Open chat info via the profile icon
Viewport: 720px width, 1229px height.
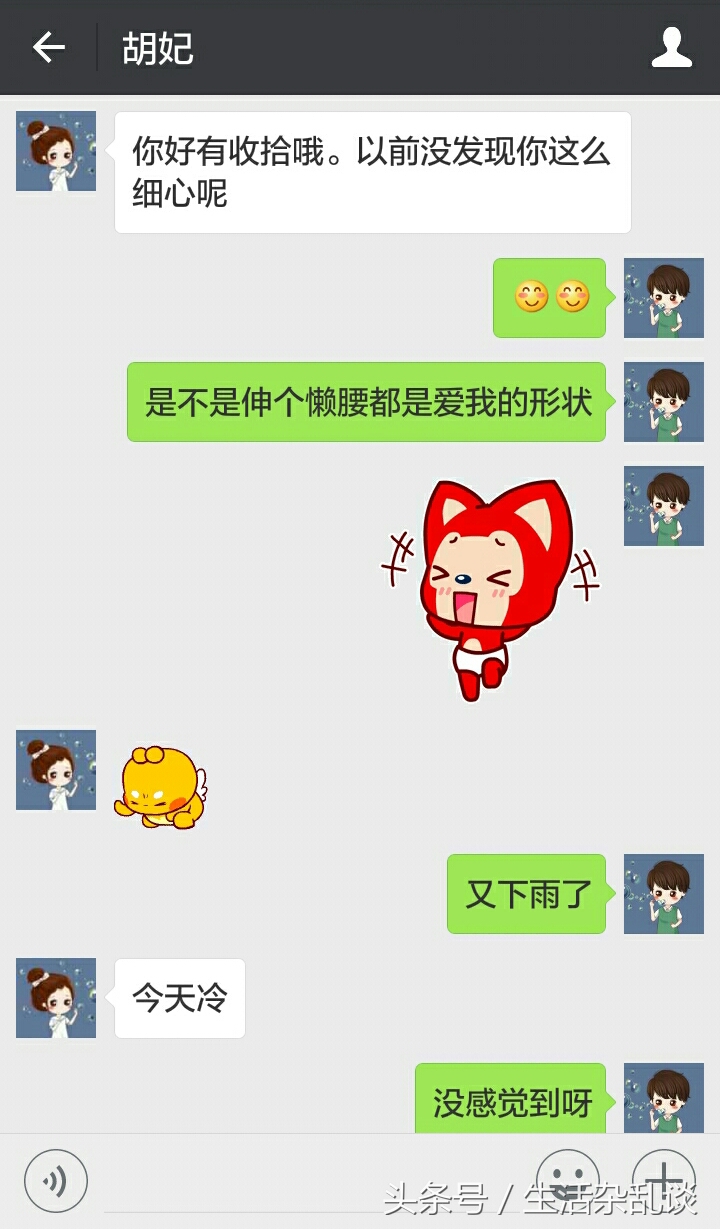point(671,47)
